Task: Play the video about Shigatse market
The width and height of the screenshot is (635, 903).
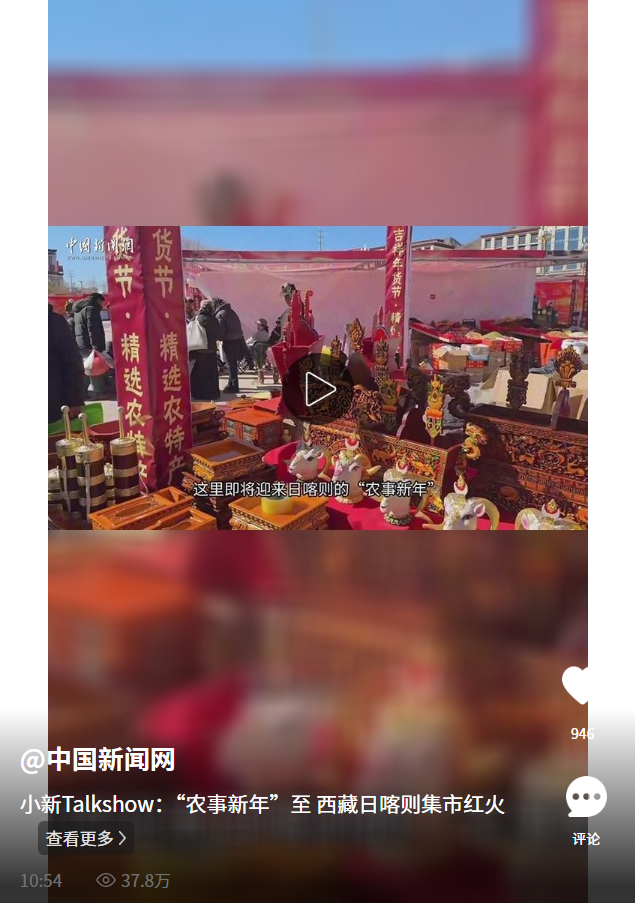Action: [x=320, y=389]
